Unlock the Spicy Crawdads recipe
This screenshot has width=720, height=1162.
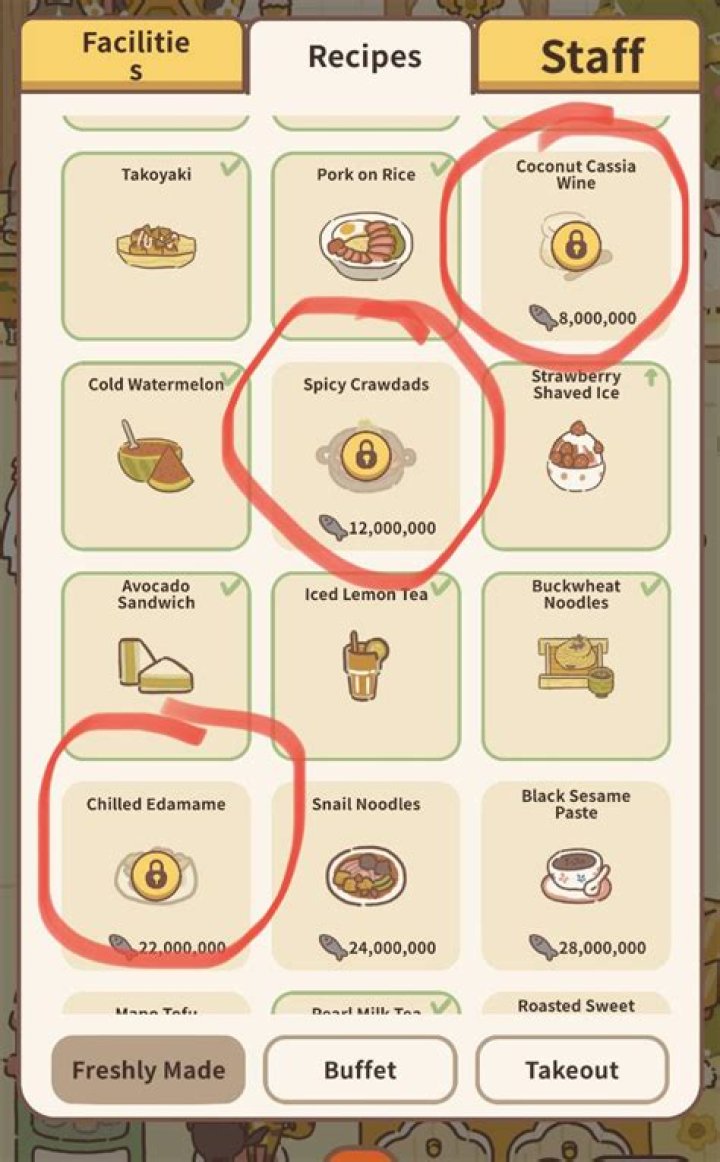(365, 455)
